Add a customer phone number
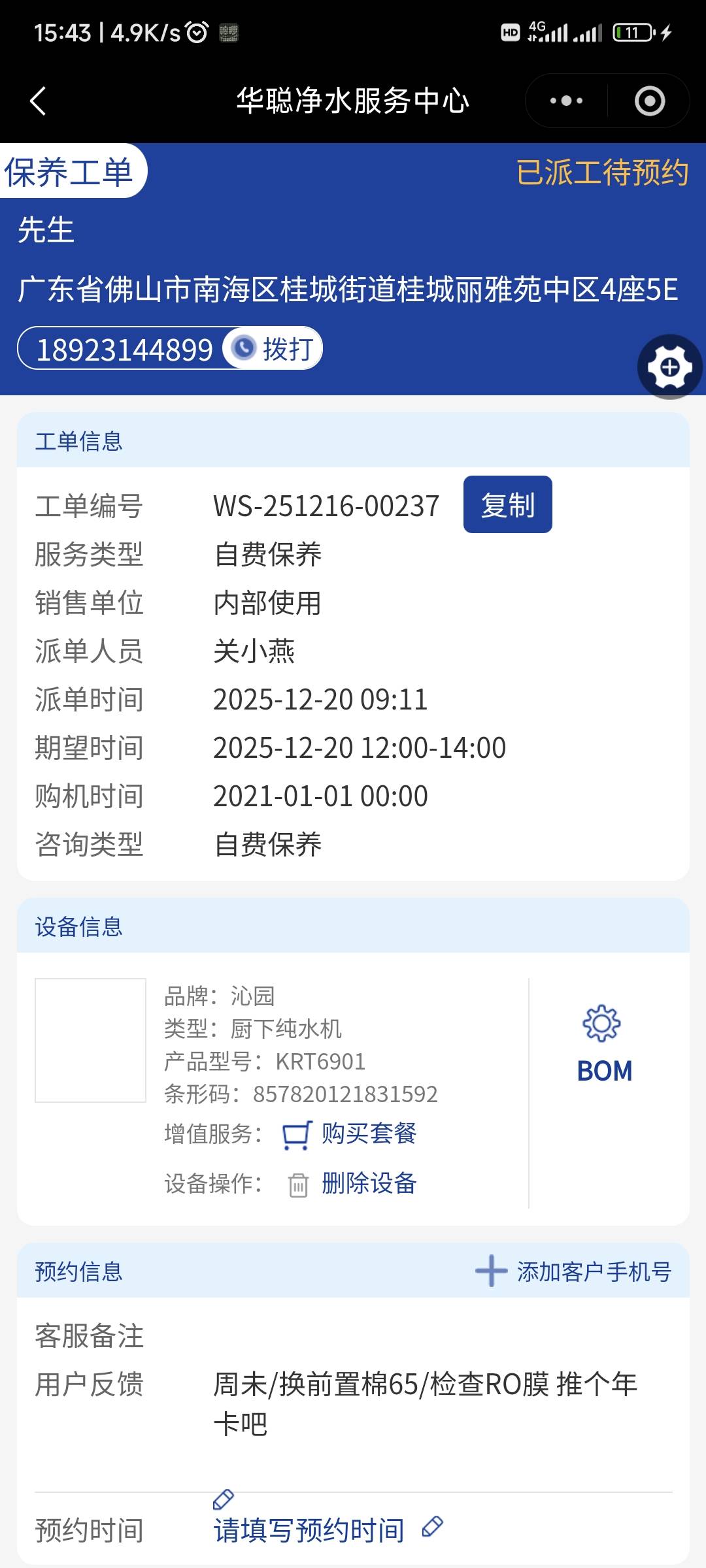The height and width of the screenshot is (1568, 706). click(573, 1271)
